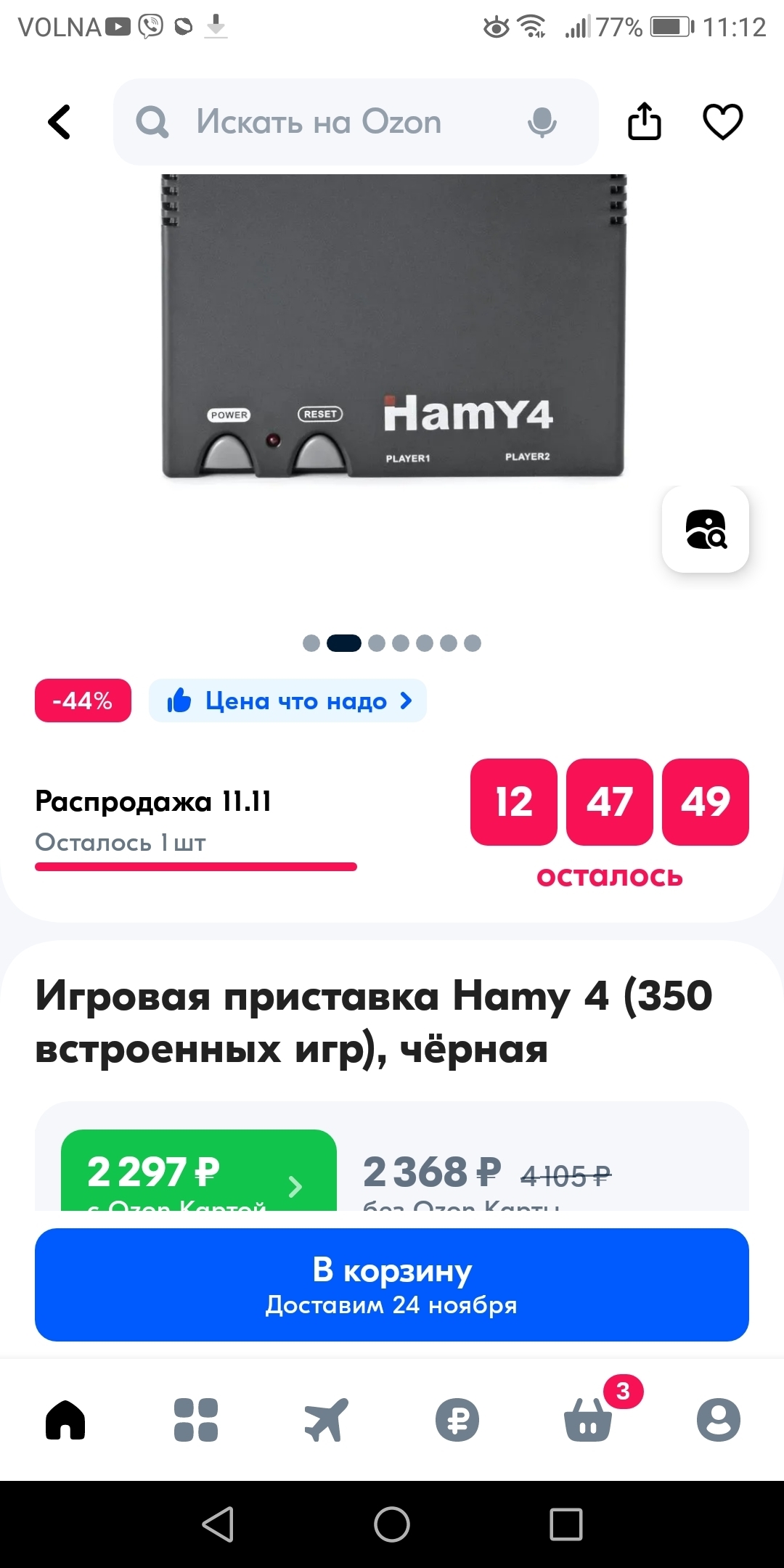Image resolution: width=784 pixels, height=1568 pixels.
Task: Start voice search with the microphone
Action: [542, 122]
